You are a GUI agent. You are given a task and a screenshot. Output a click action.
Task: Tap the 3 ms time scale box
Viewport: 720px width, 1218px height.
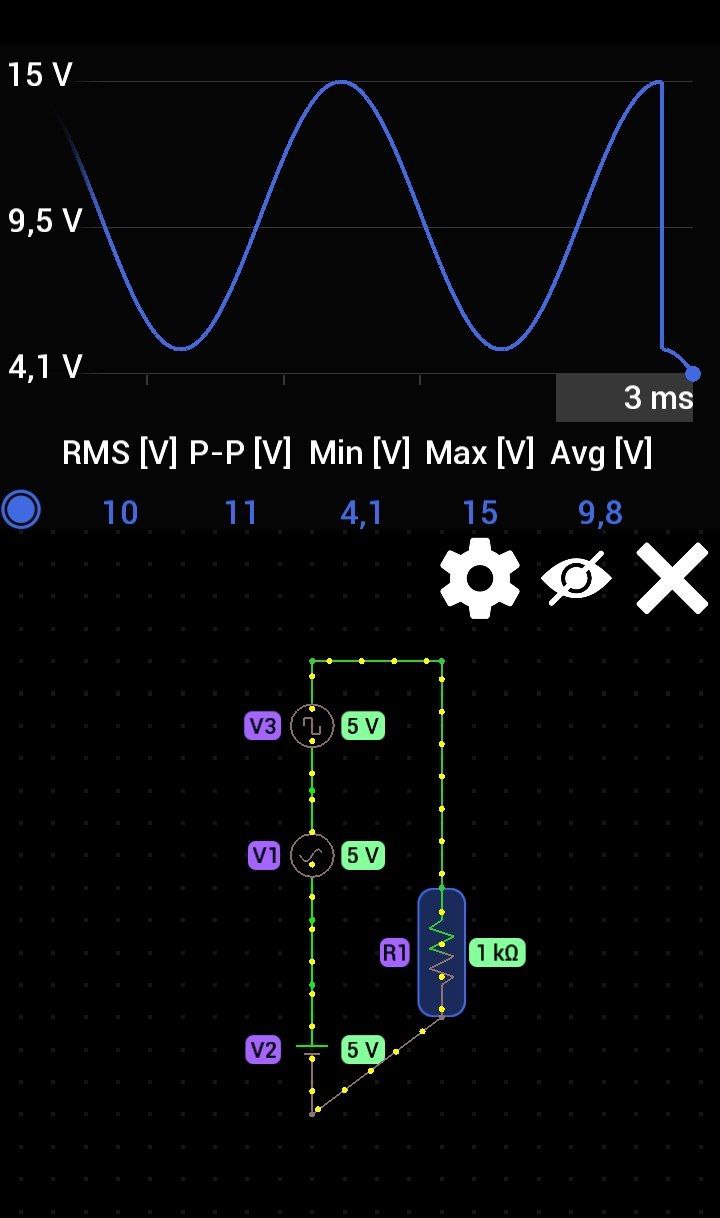624,397
